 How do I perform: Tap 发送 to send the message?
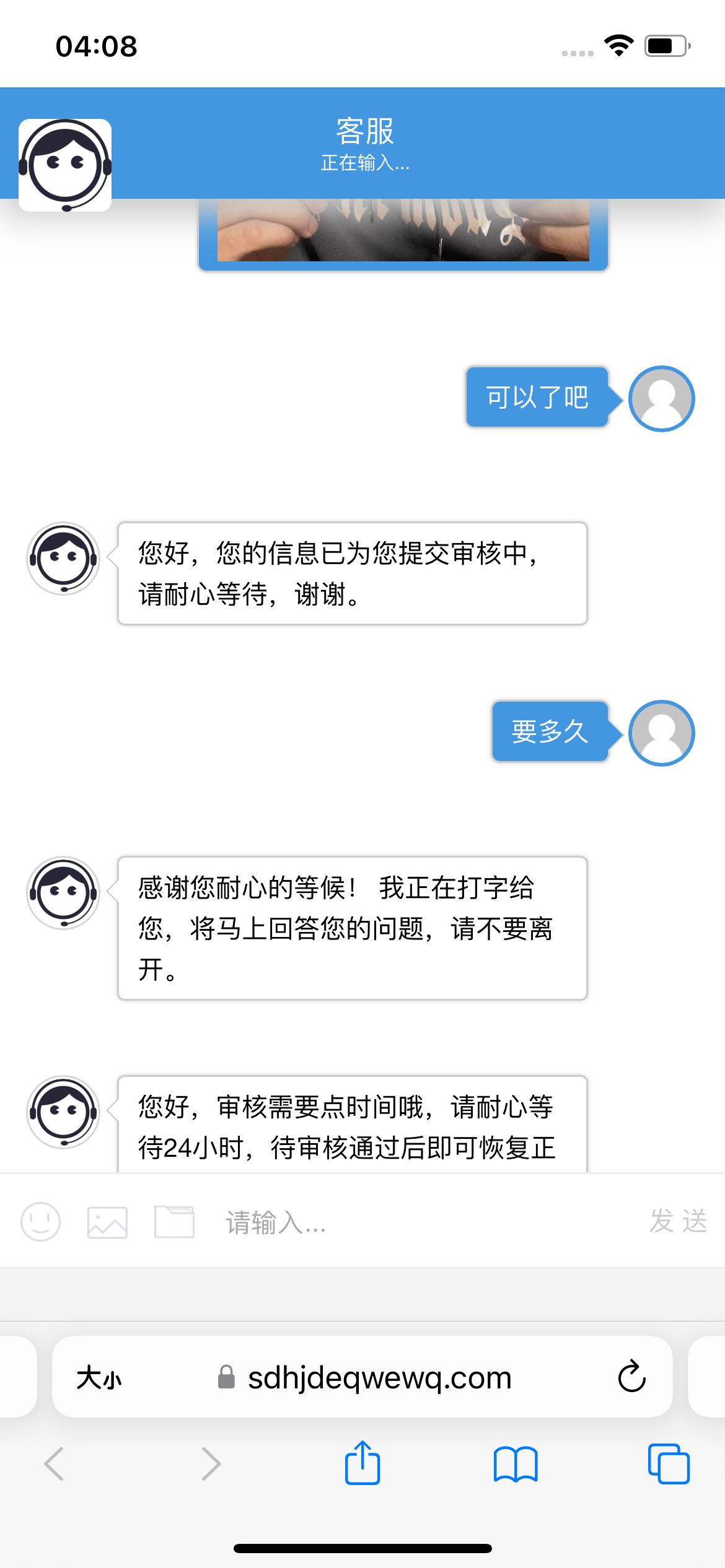pos(678,1221)
